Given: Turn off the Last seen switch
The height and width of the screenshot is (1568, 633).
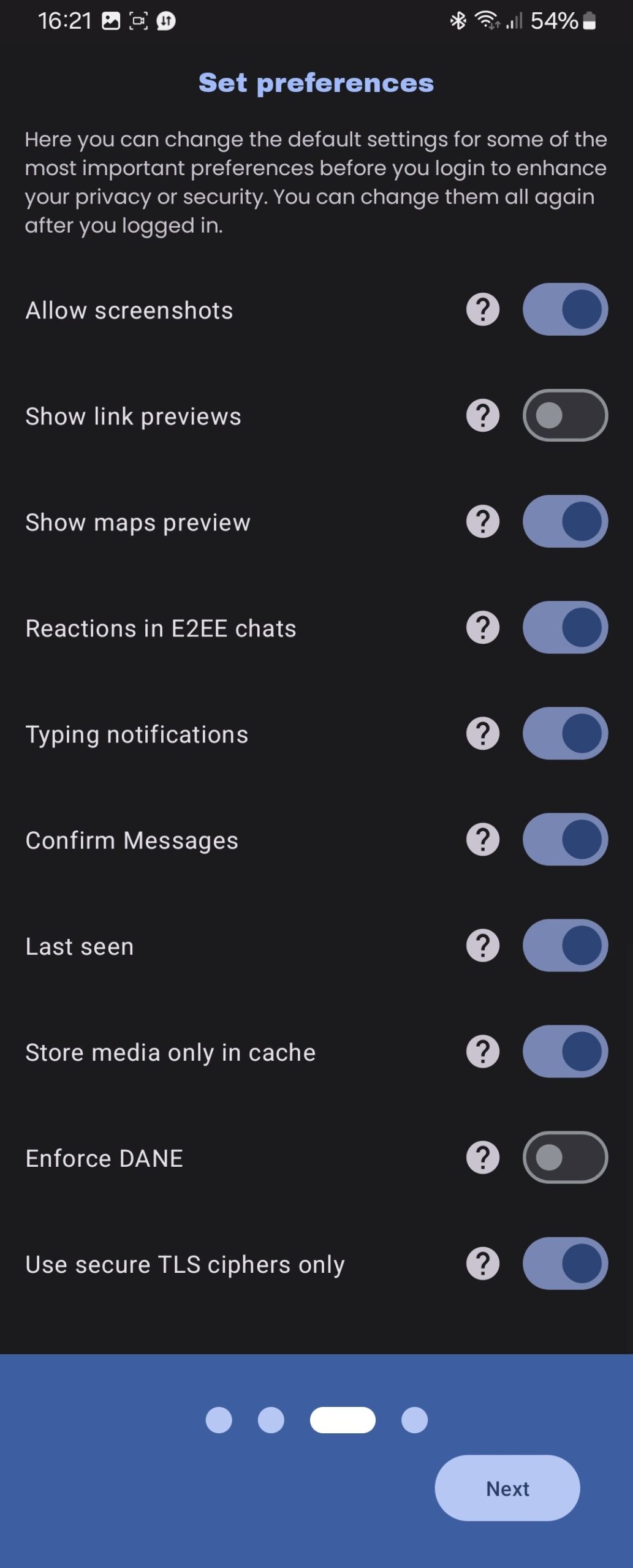Looking at the screenshot, I should pos(564,945).
